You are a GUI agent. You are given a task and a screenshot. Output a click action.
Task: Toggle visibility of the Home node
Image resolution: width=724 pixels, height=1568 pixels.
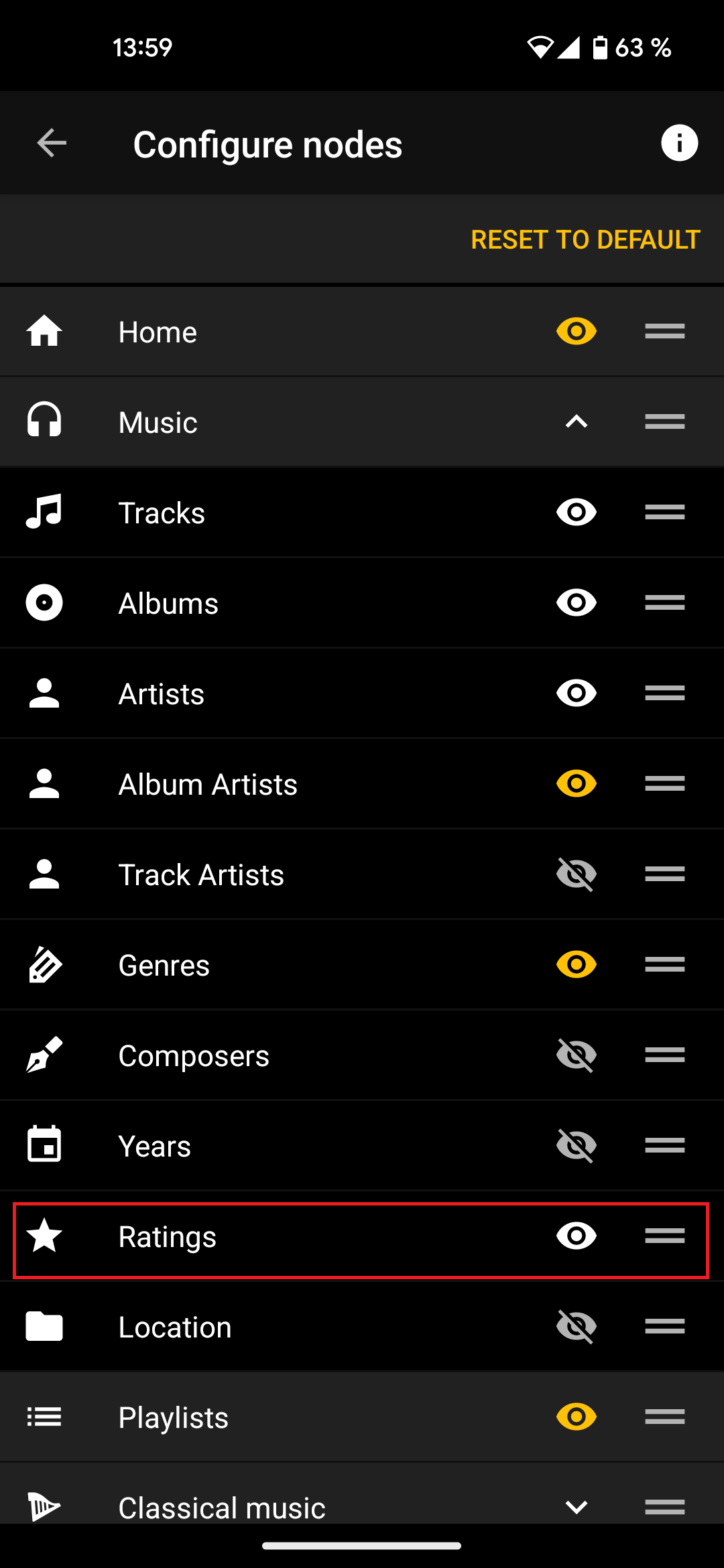[x=577, y=332]
